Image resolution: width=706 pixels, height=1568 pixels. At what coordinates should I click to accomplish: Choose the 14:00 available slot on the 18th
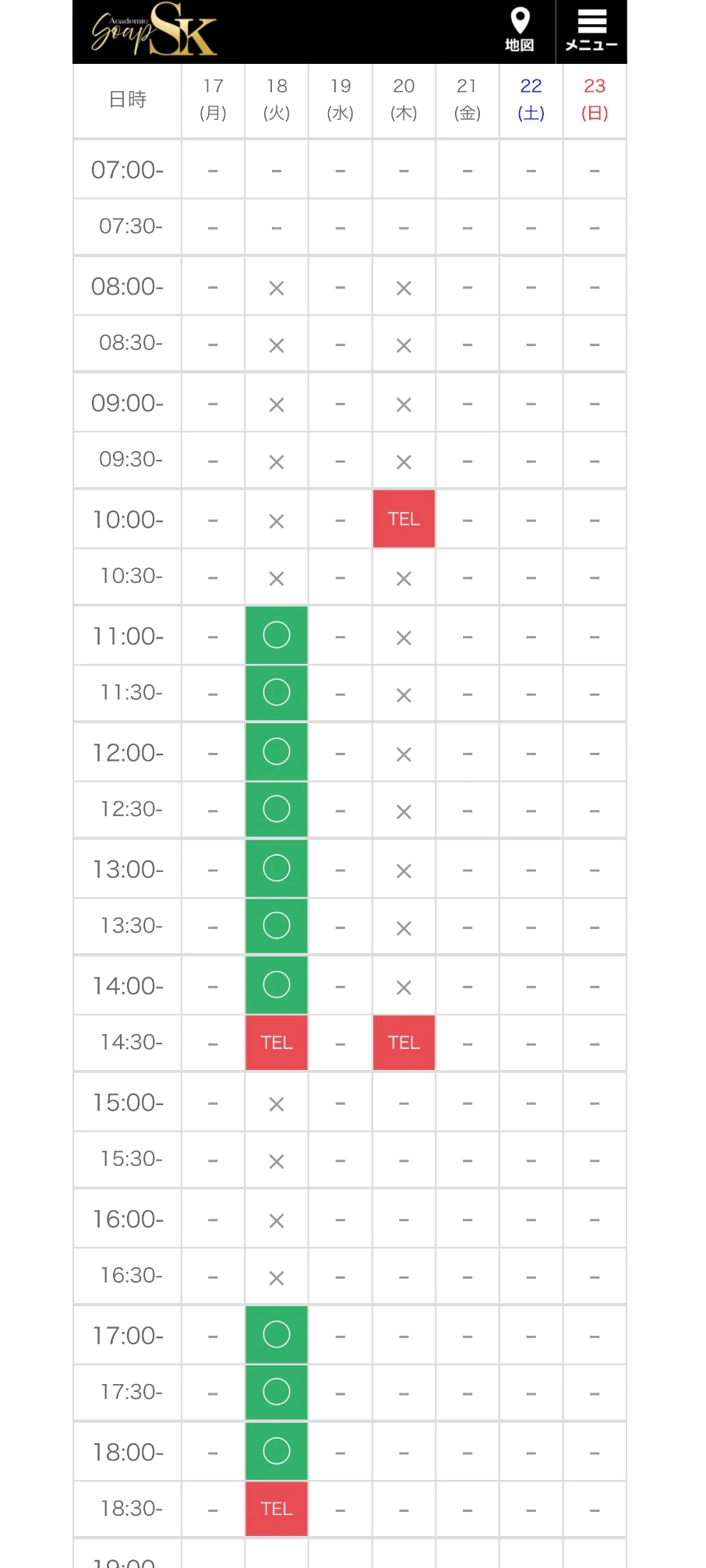click(x=277, y=985)
